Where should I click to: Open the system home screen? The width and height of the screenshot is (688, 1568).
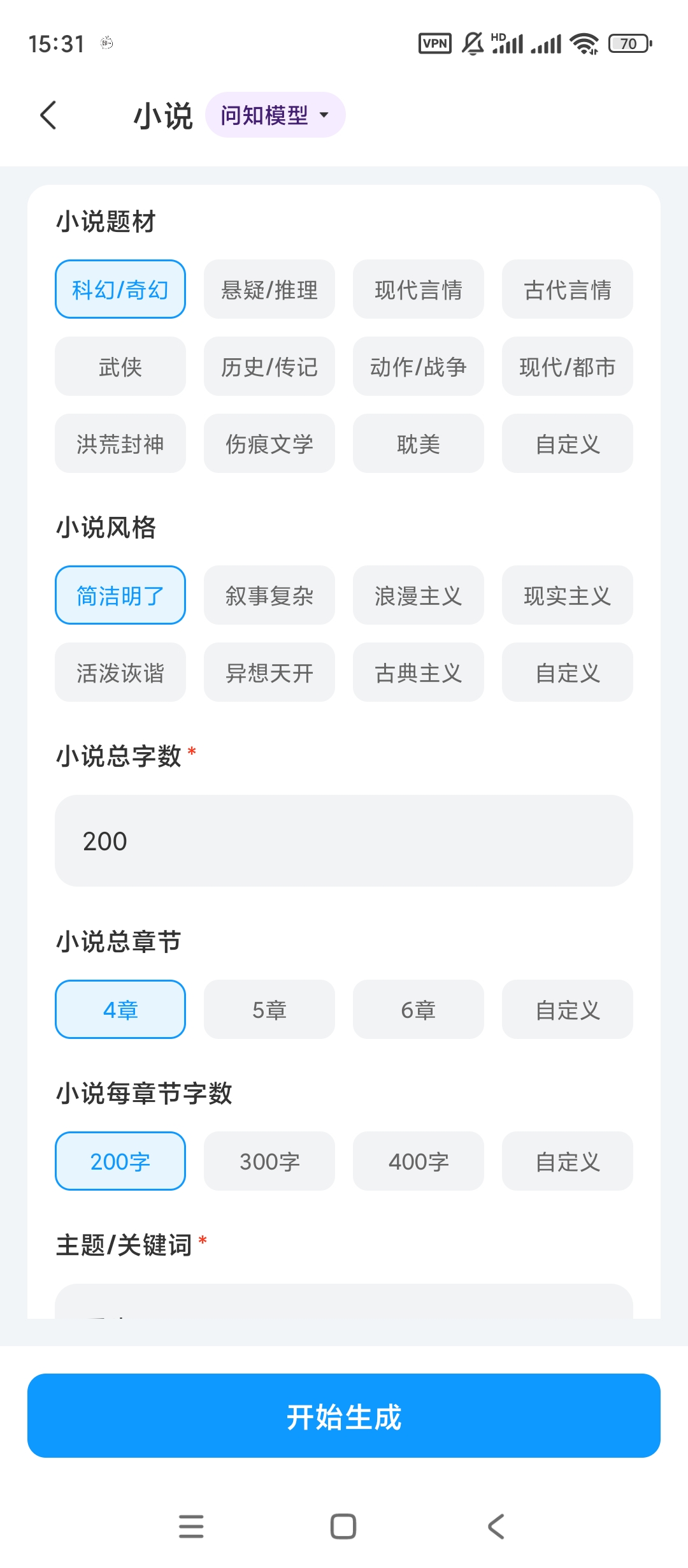click(343, 1527)
